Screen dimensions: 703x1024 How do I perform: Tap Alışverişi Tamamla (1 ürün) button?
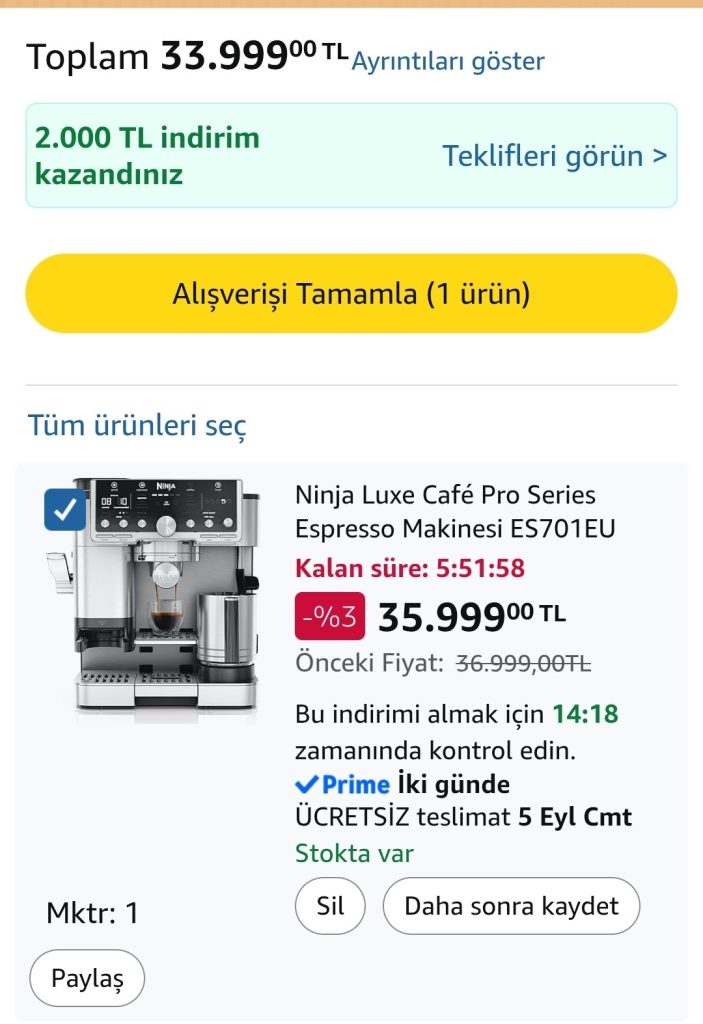(352, 293)
